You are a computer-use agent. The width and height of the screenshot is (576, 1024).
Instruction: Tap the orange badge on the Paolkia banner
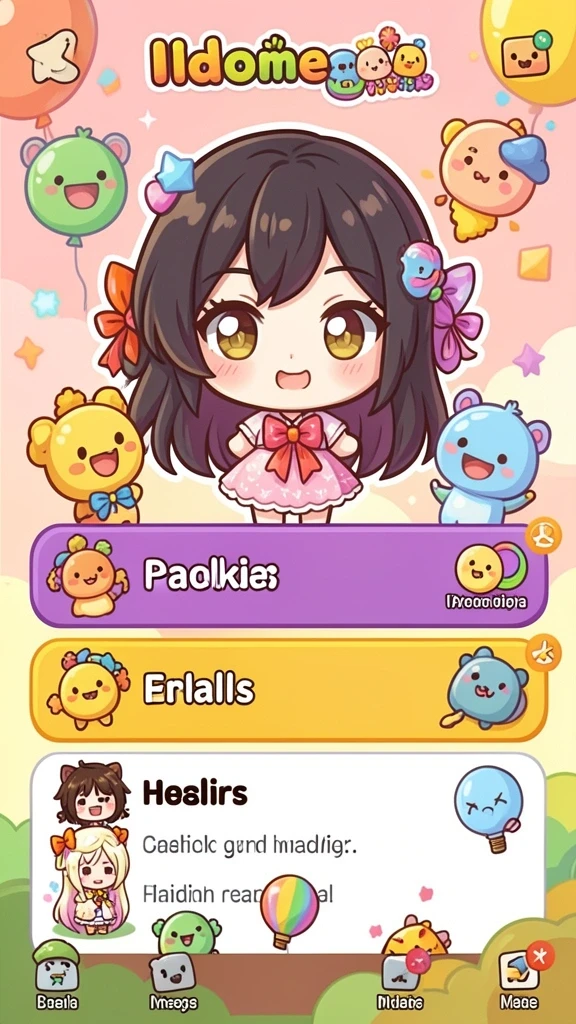[x=543, y=536]
